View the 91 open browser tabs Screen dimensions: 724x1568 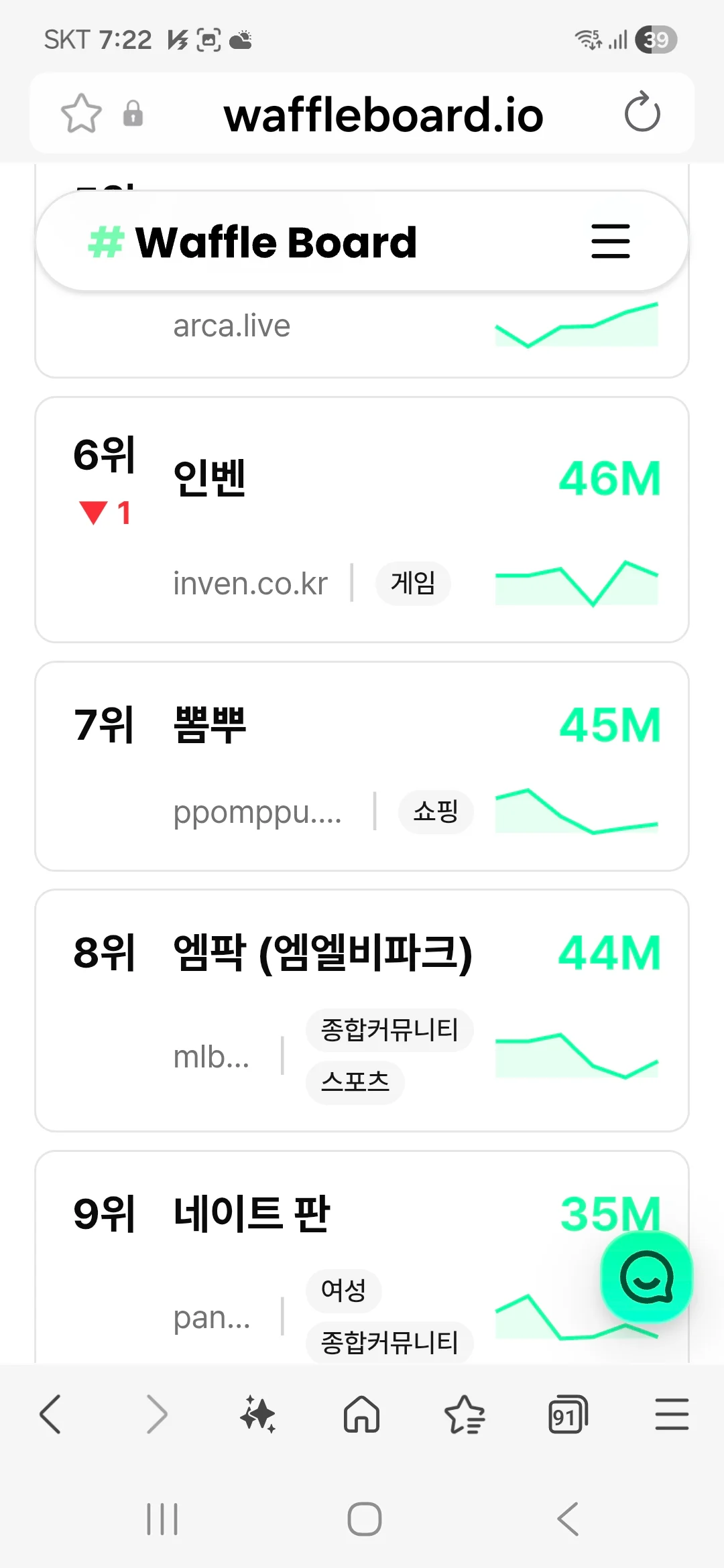click(x=568, y=1414)
